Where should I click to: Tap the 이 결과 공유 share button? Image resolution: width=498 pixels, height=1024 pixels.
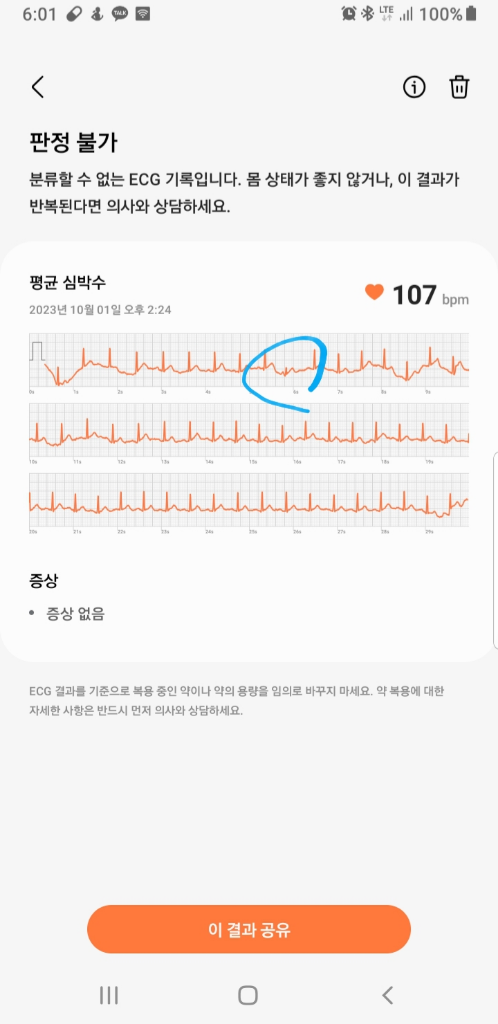click(x=249, y=929)
